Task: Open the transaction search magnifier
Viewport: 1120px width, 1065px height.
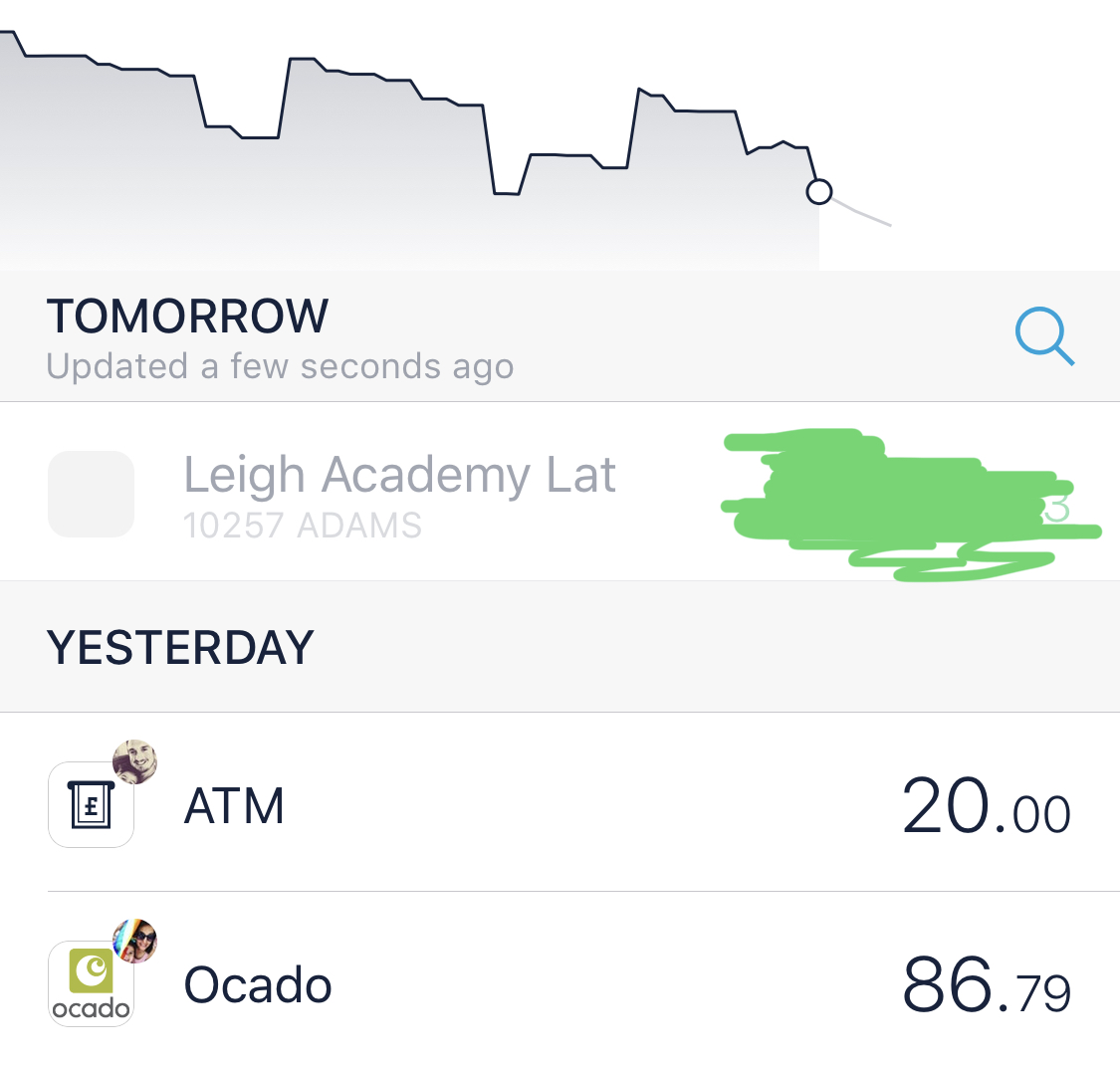Action: 1043,338
